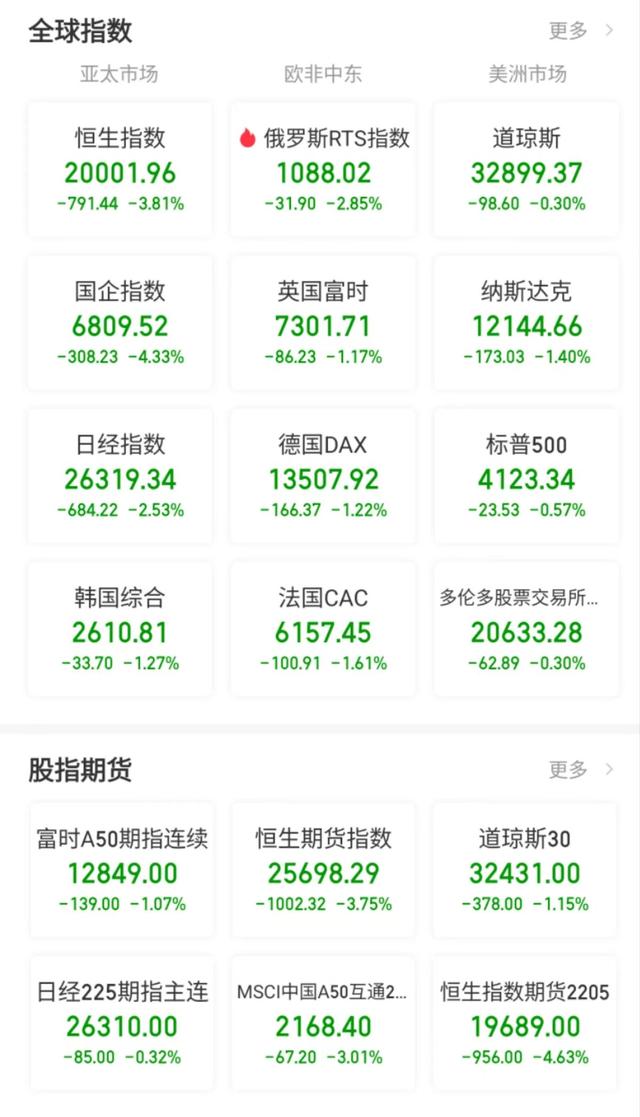Select the 国企指数 card
Screen dimensions: 640x1117
120,323
